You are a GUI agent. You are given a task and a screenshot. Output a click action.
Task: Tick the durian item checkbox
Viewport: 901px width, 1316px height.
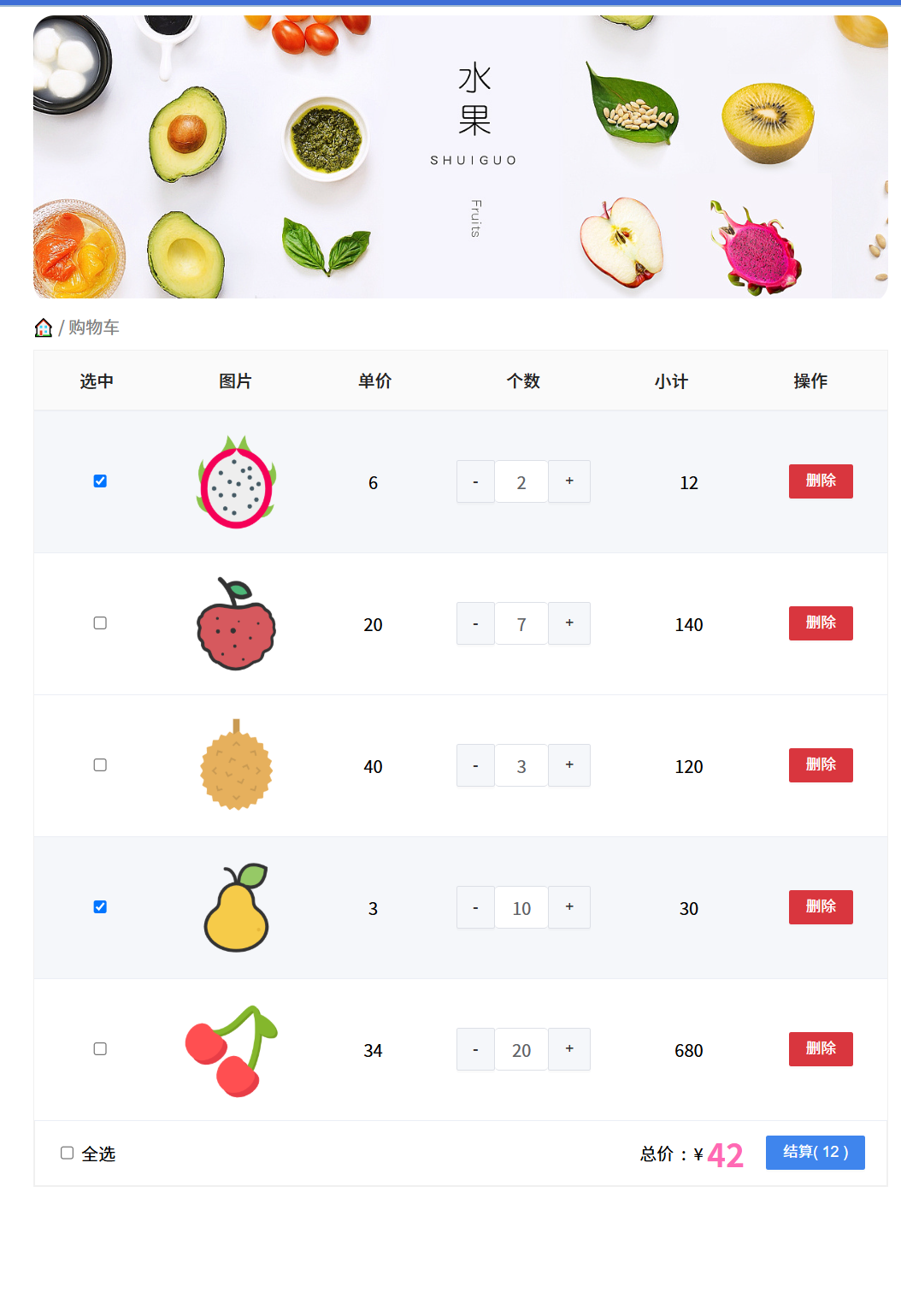[x=100, y=765]
